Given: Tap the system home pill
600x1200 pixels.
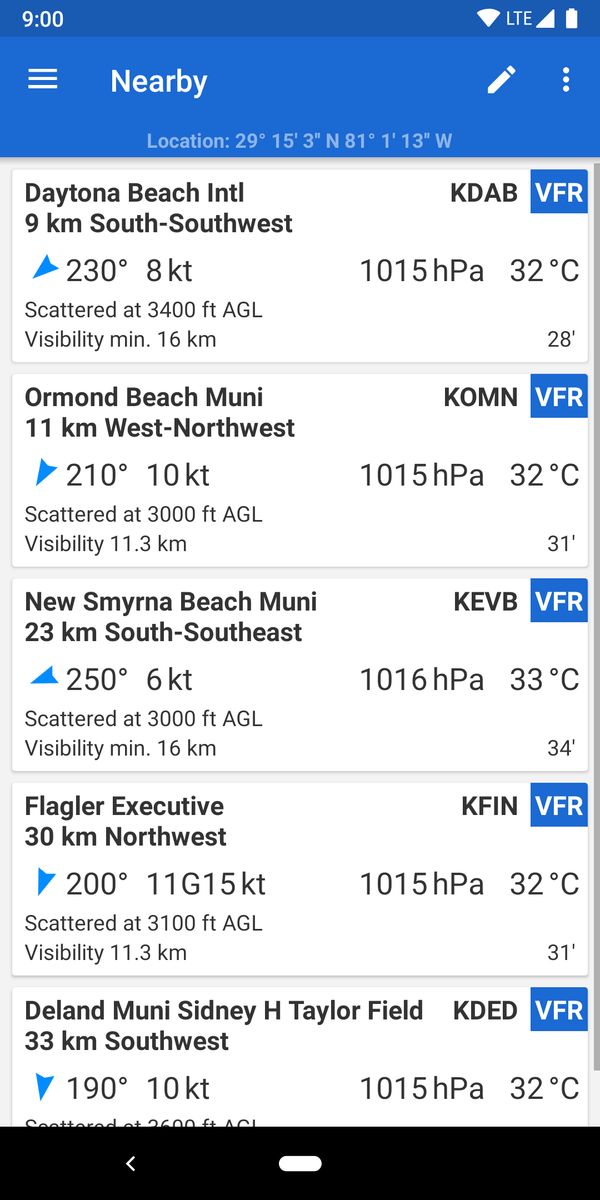Looking at the screenshot, I should (x=300, y=1163).
